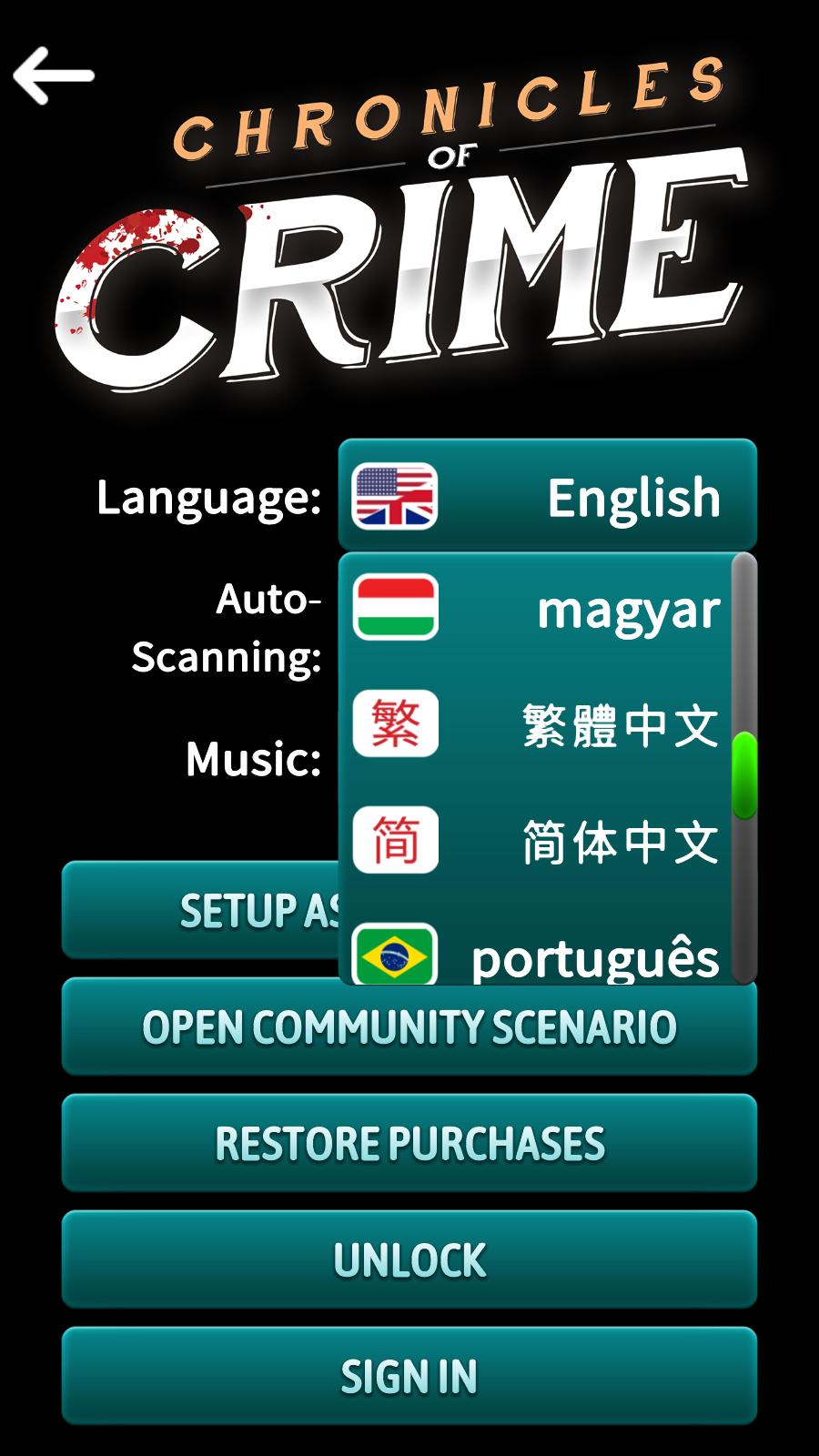Viewport: 819px width, 1456px height.
Task: Tap the partially hidden Setup button
Action: pos(200,910)
